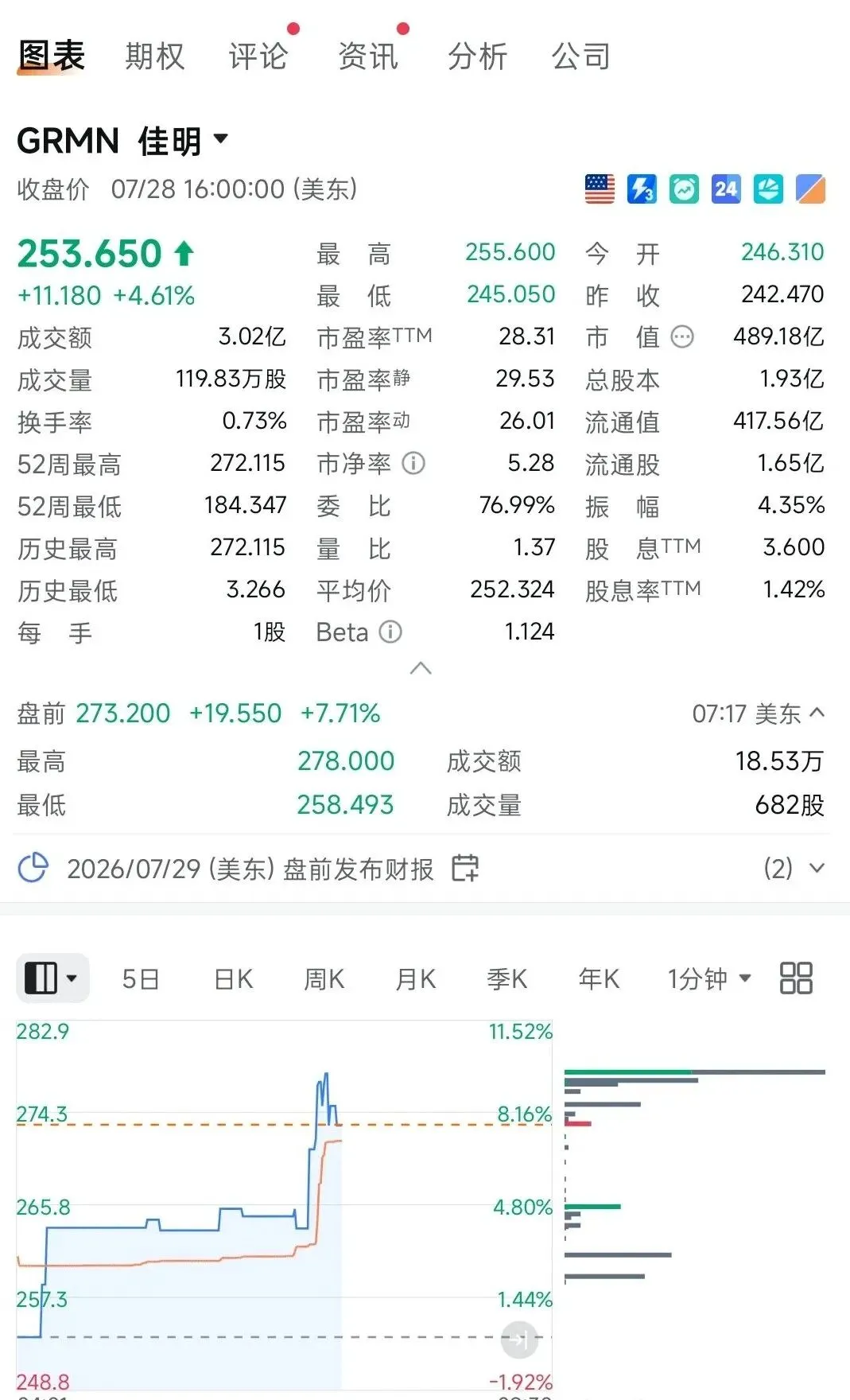850x1400 pixels.
Task: Collapse the stock details panel
Action: coord(421,669)
